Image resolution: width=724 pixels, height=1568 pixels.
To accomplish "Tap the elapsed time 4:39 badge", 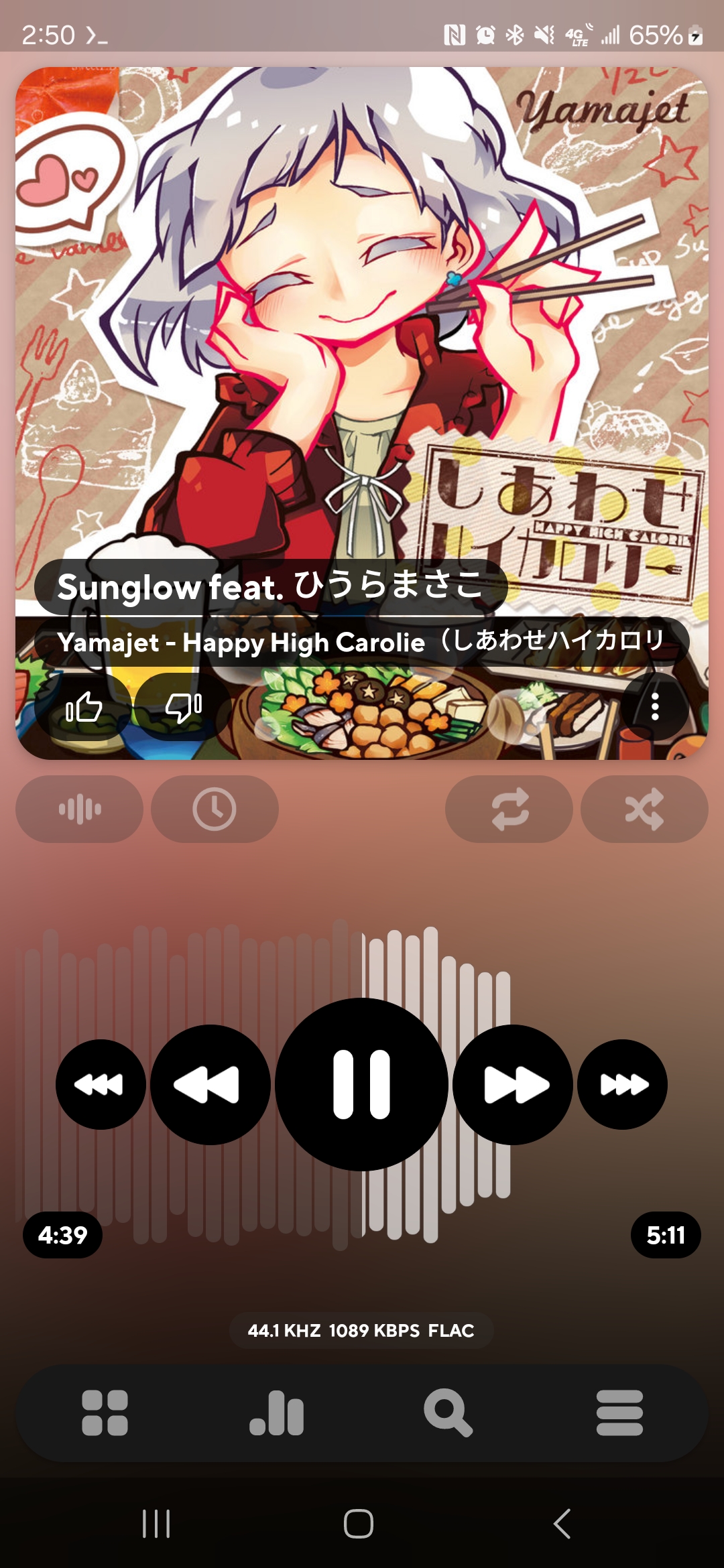I will pyautogui.click(x=62, y=1234).
